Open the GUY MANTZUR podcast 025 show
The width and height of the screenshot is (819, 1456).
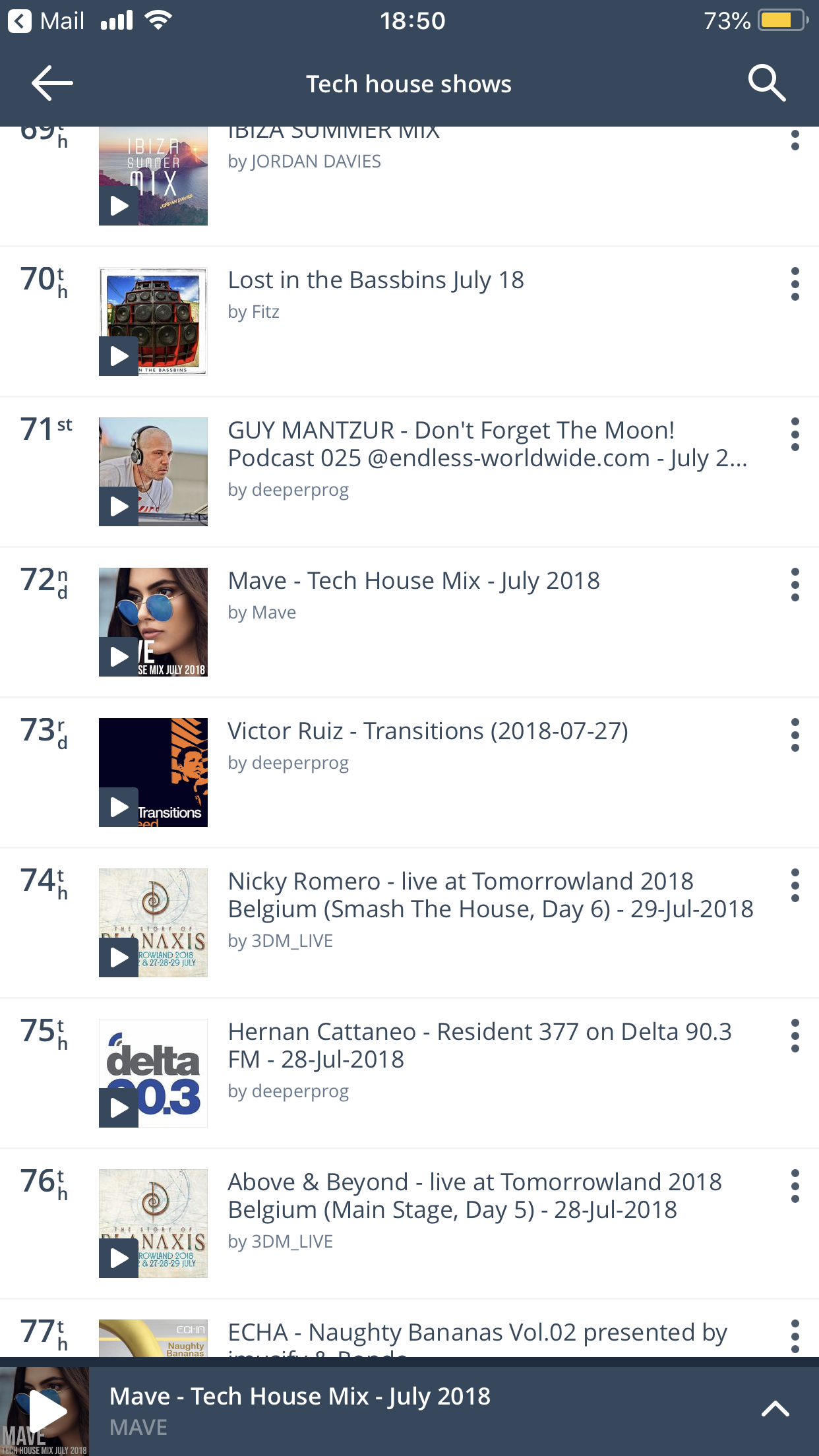487,444
